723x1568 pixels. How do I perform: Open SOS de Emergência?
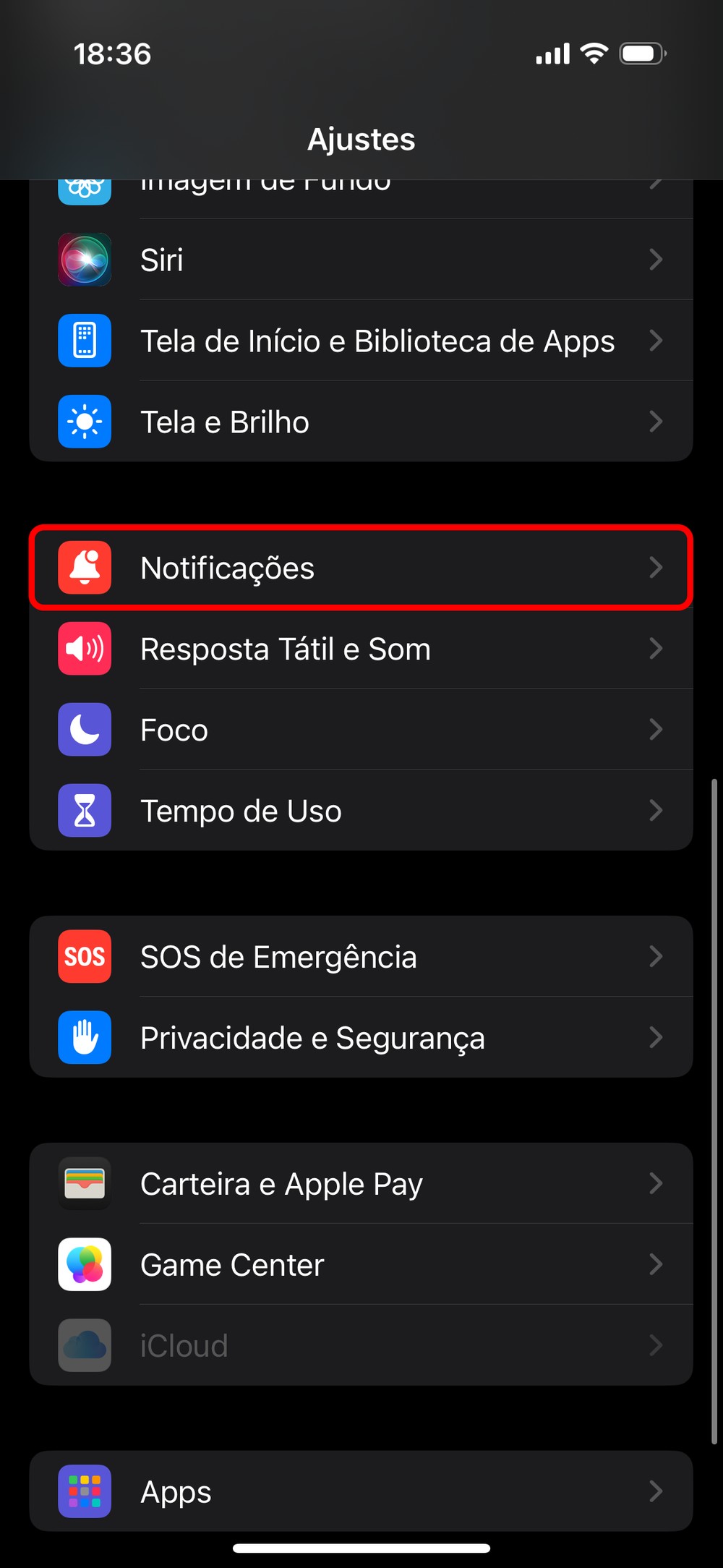(361, 957)
